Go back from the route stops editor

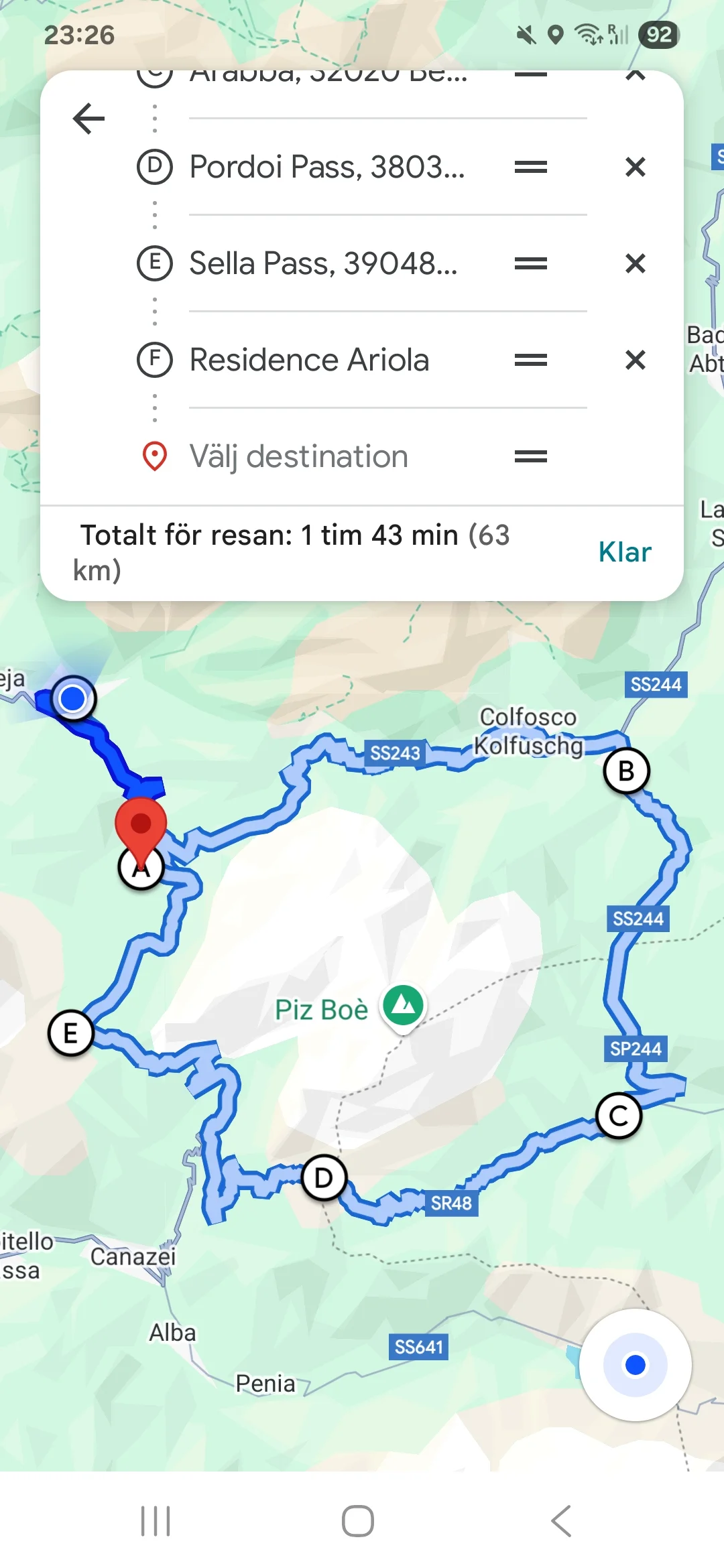click(x=89, y=119)
